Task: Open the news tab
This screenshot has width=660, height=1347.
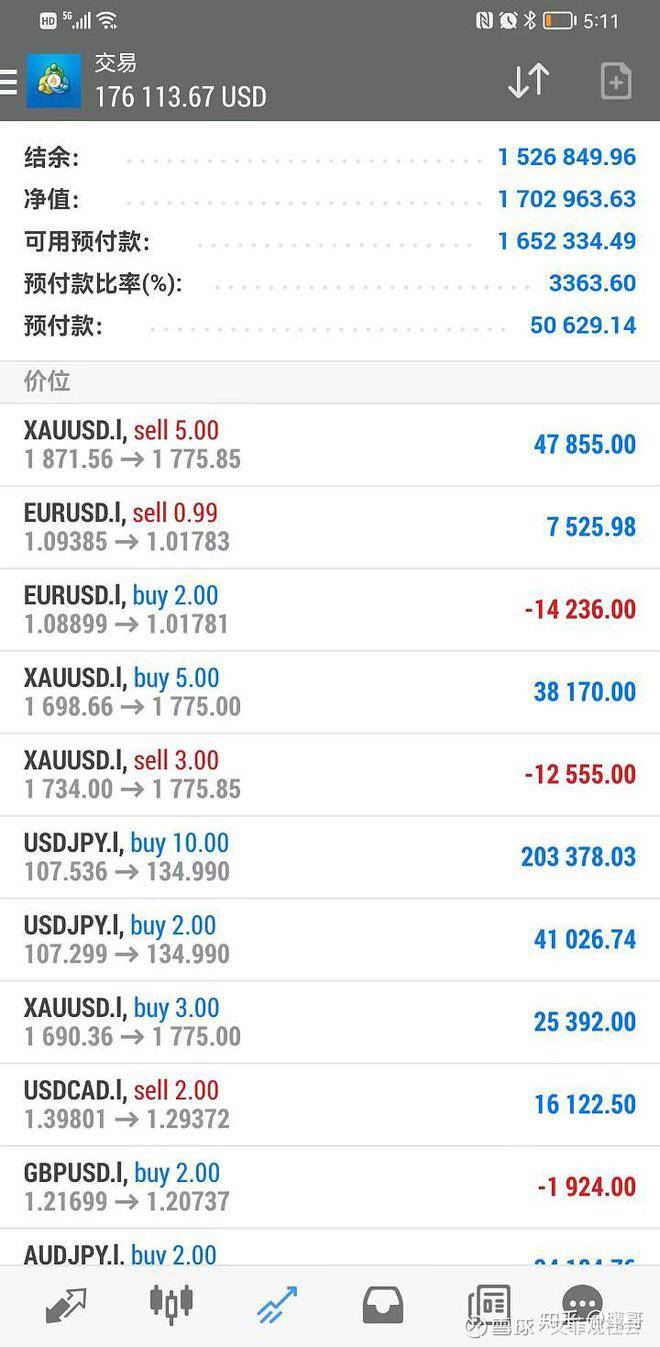Action: (x=489, y=1305)
